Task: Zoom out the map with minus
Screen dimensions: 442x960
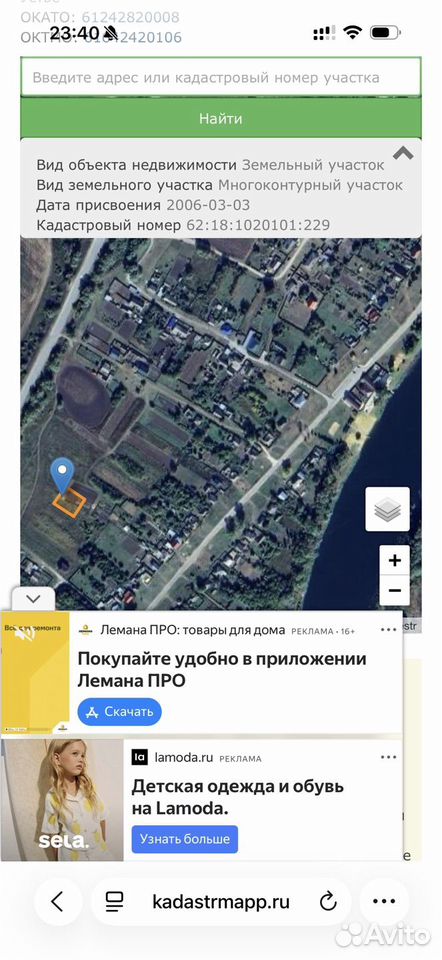Action: [x=395, y=591]
